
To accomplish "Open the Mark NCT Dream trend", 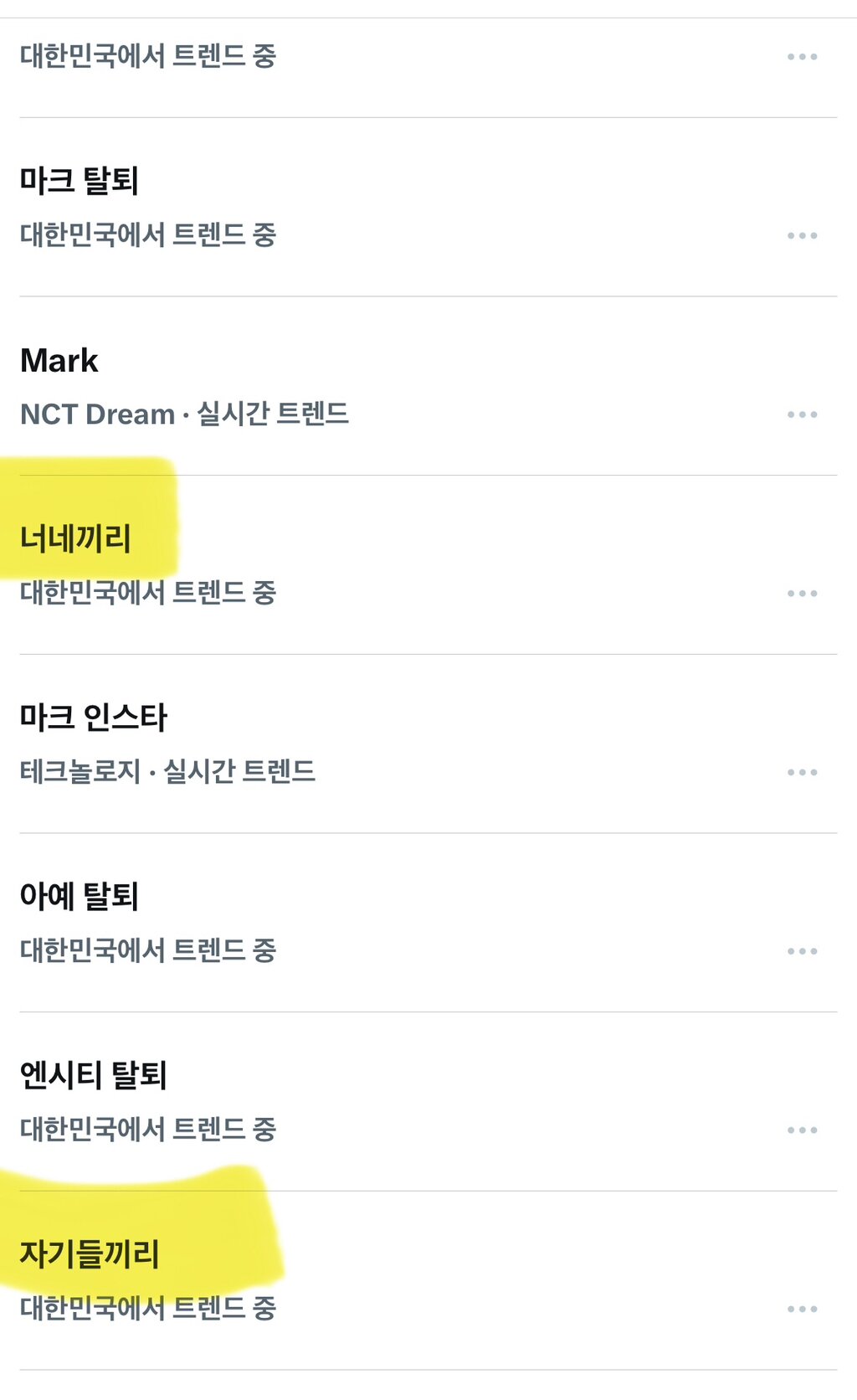I will pos(59,361).
